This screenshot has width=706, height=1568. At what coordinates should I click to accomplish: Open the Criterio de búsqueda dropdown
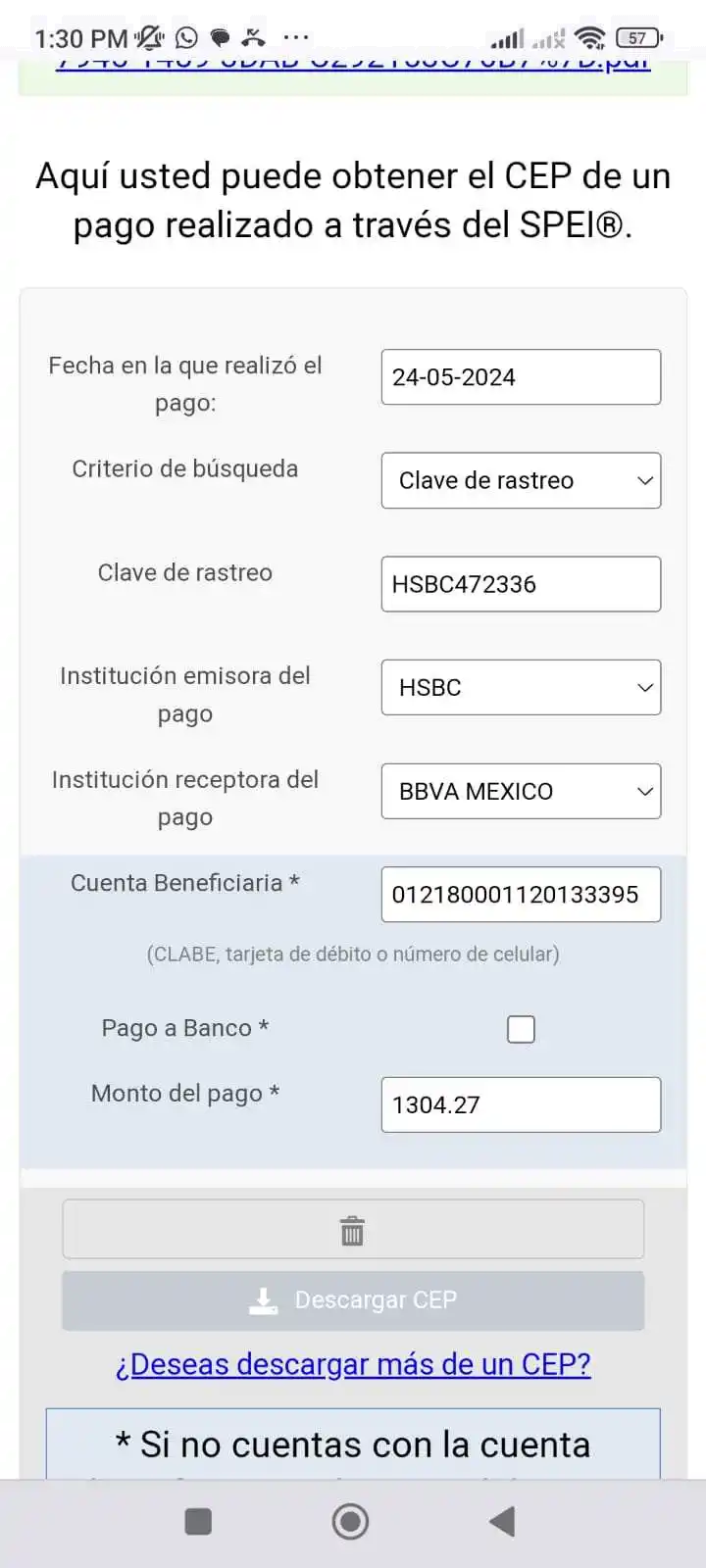(x=520, y=480)
